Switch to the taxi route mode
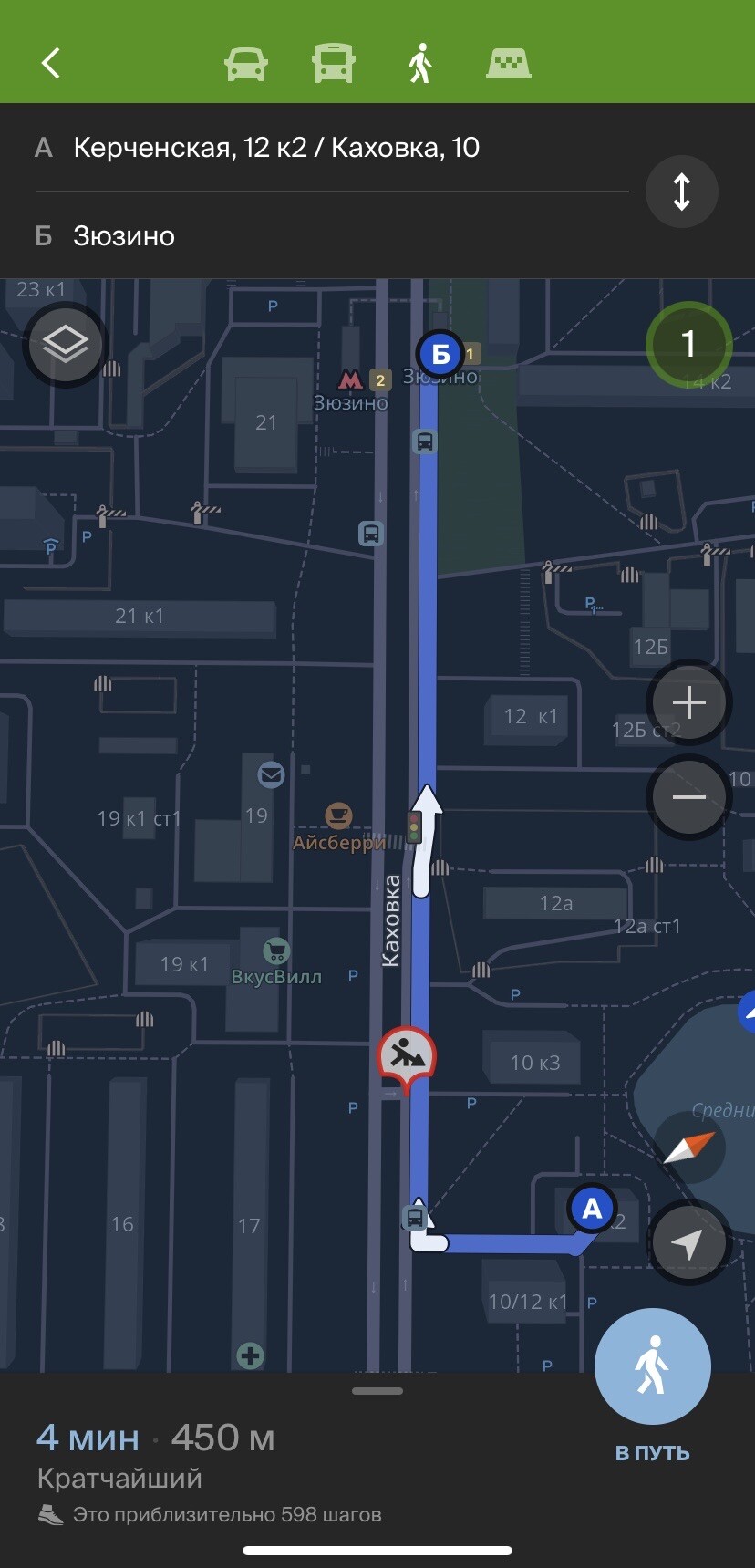The height and width of the screenshot is (1568, 755). (509, 64)
